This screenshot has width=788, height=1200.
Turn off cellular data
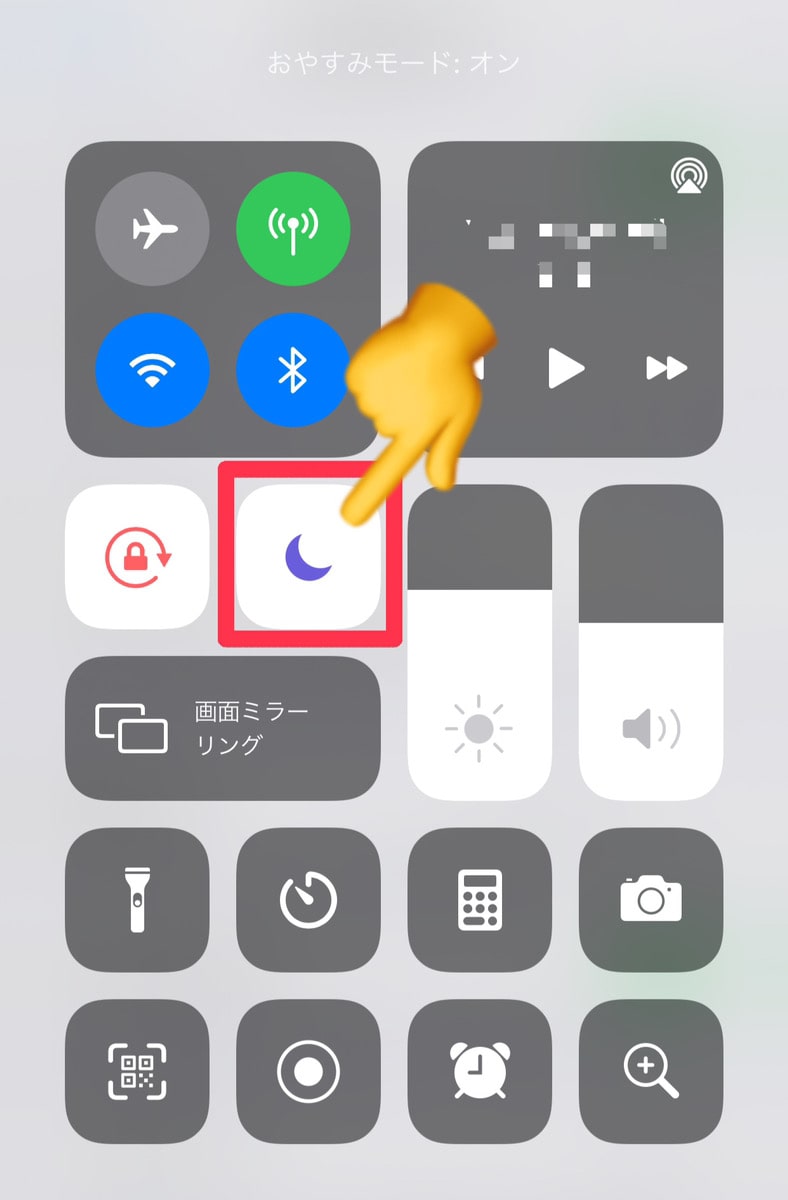coord(293,229)
